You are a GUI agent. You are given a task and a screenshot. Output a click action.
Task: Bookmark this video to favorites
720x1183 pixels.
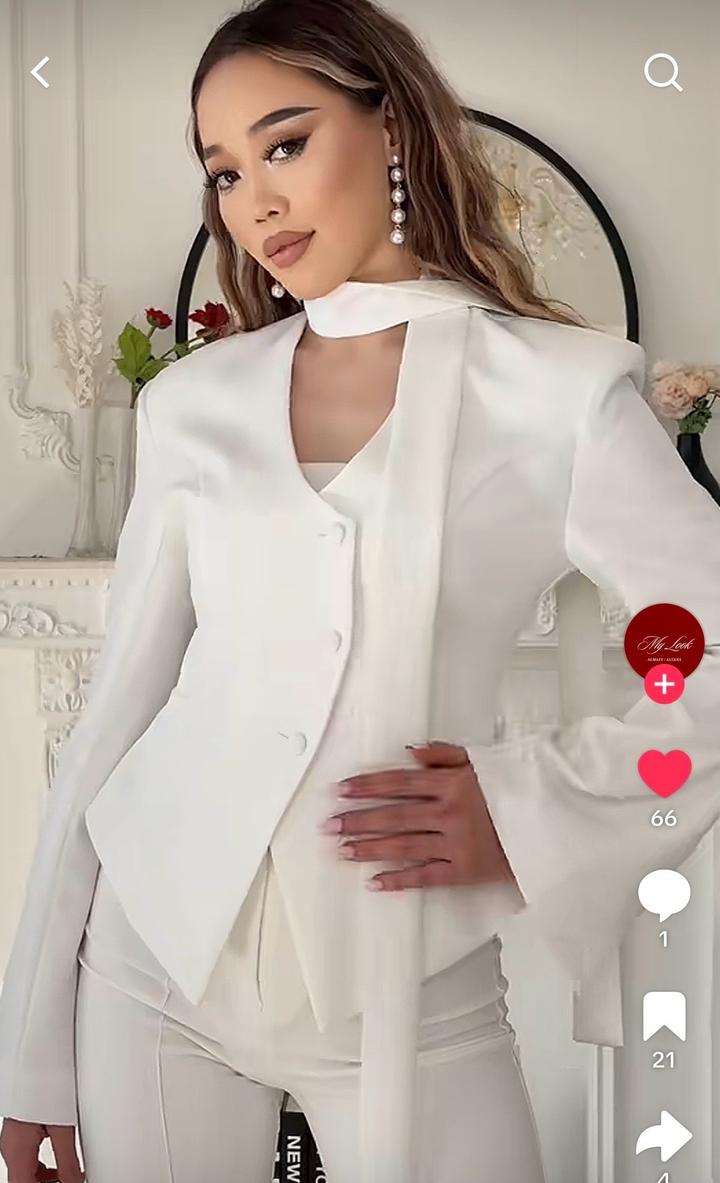point(664,1017)
